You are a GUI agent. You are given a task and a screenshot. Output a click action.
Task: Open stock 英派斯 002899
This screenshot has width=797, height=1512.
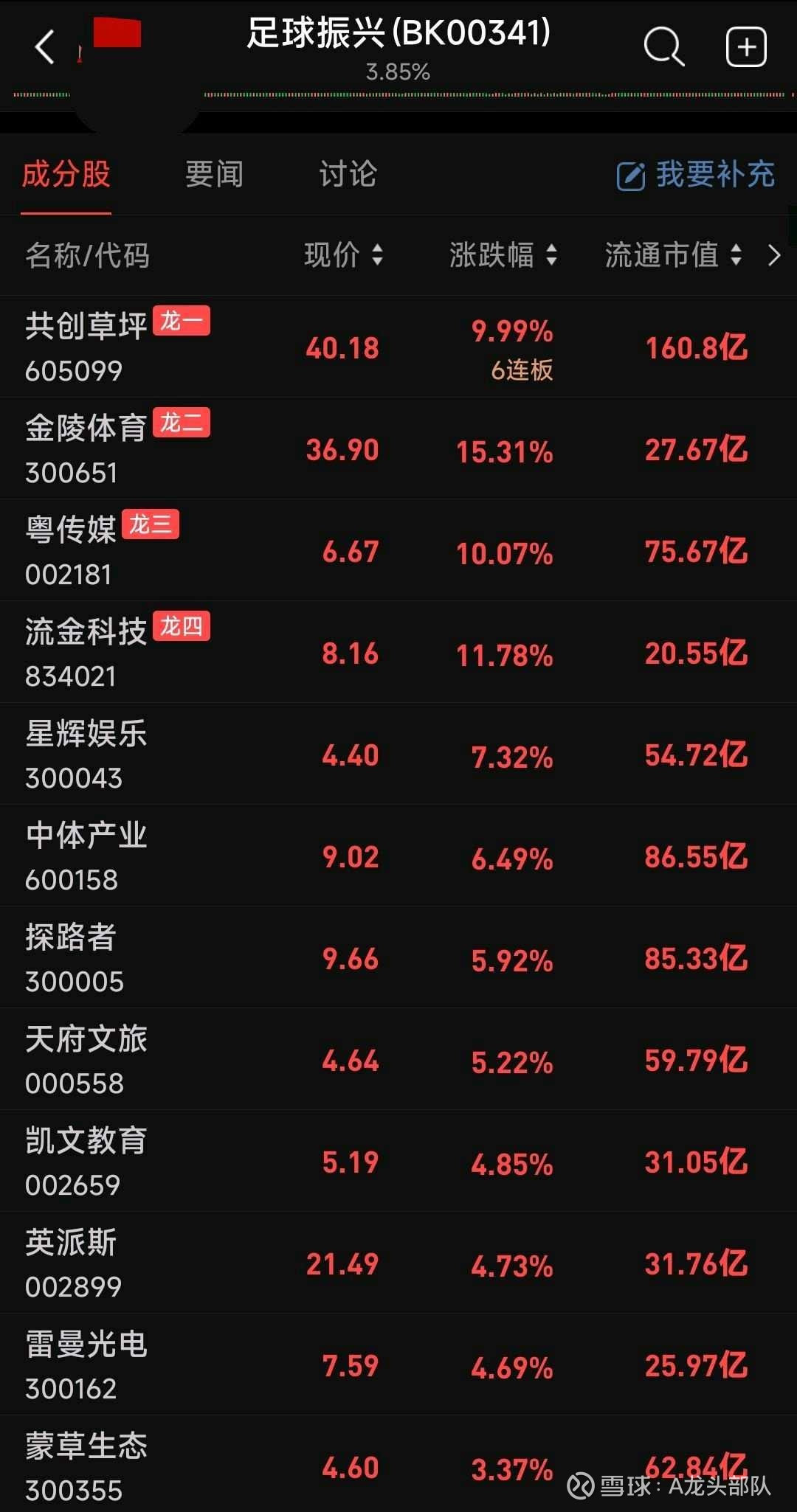coord(398,1263)
